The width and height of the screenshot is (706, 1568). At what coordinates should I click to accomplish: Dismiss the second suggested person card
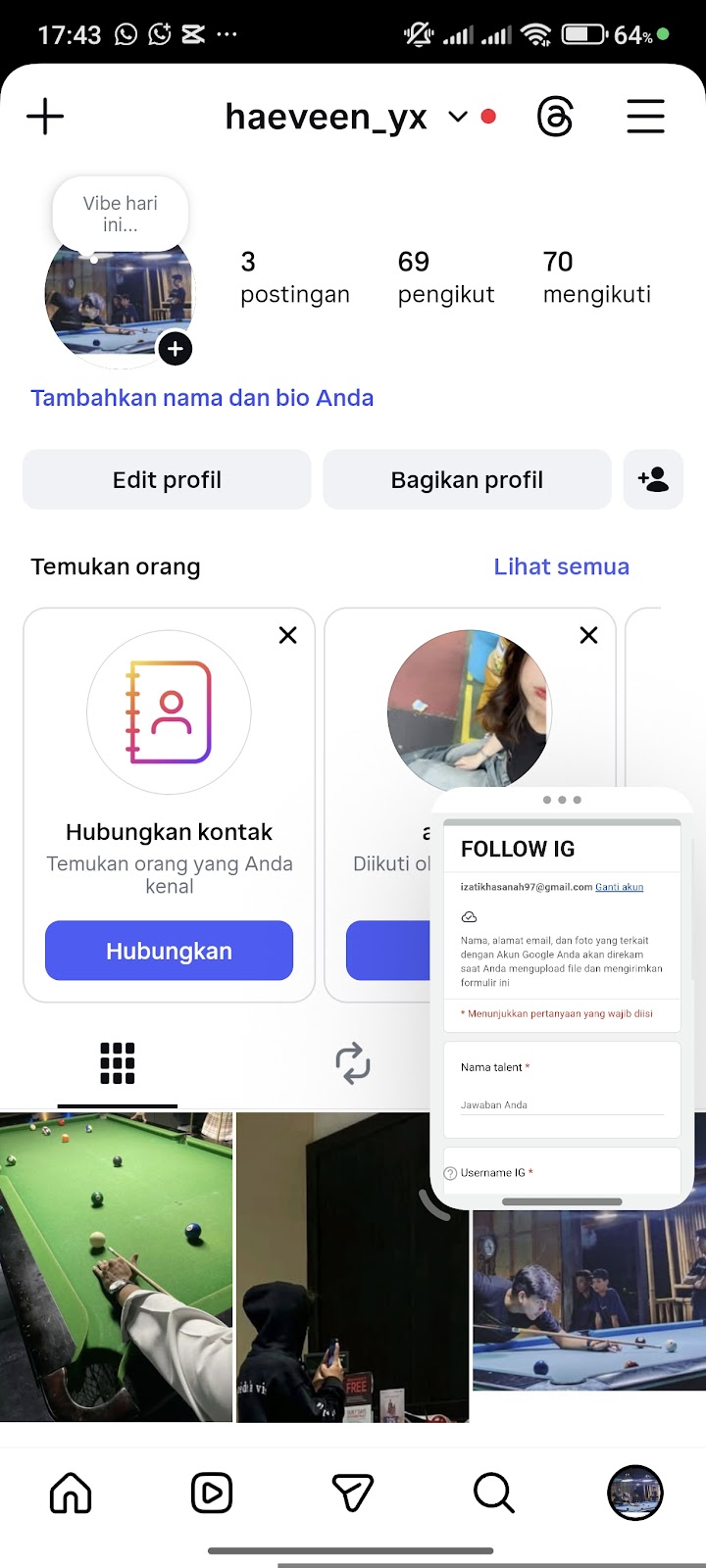coord(588,635)
